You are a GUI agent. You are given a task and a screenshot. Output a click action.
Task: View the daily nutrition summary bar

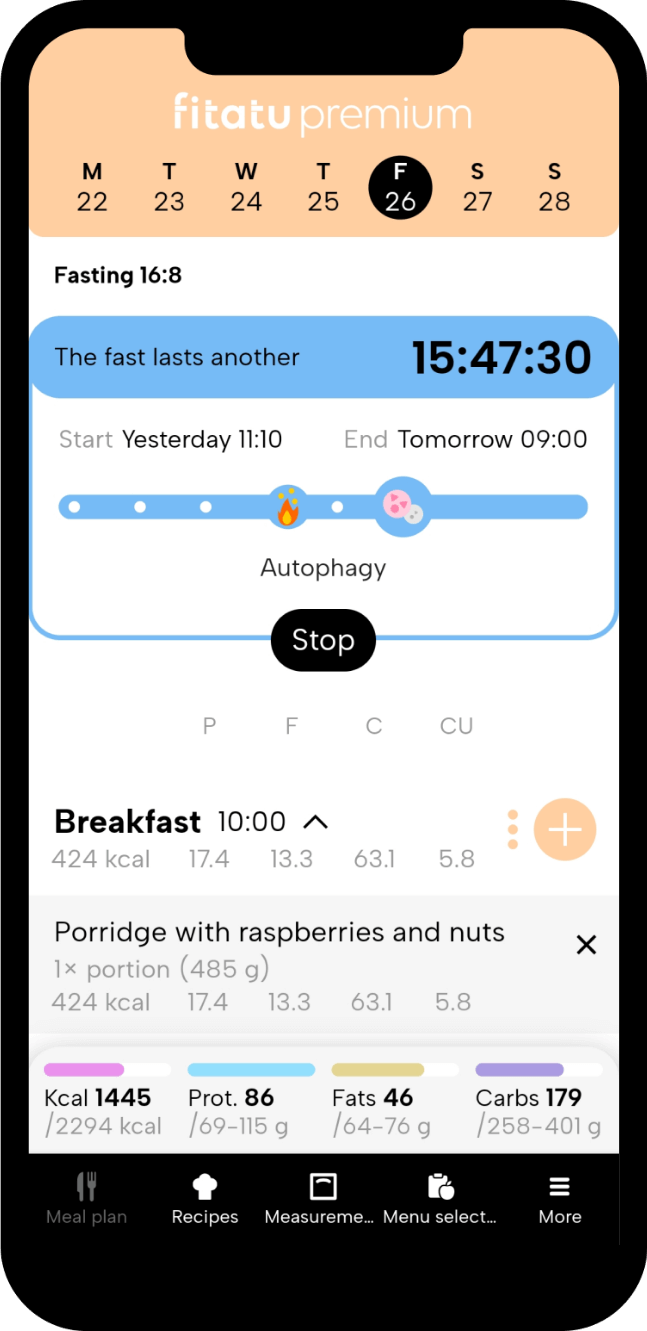pos(323,1100)
